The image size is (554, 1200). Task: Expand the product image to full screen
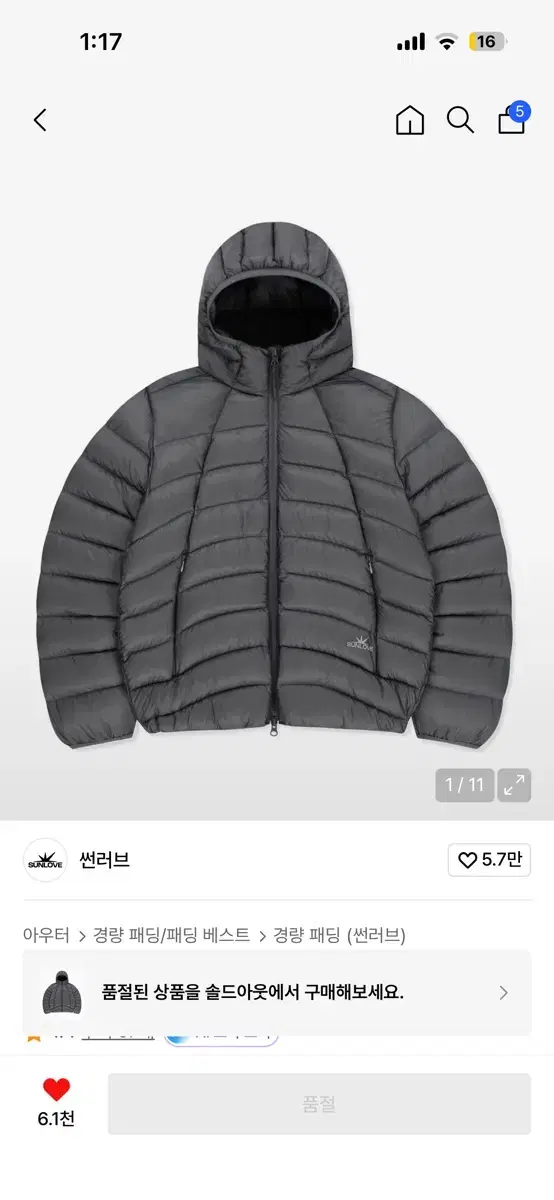[x=515, y=785]
